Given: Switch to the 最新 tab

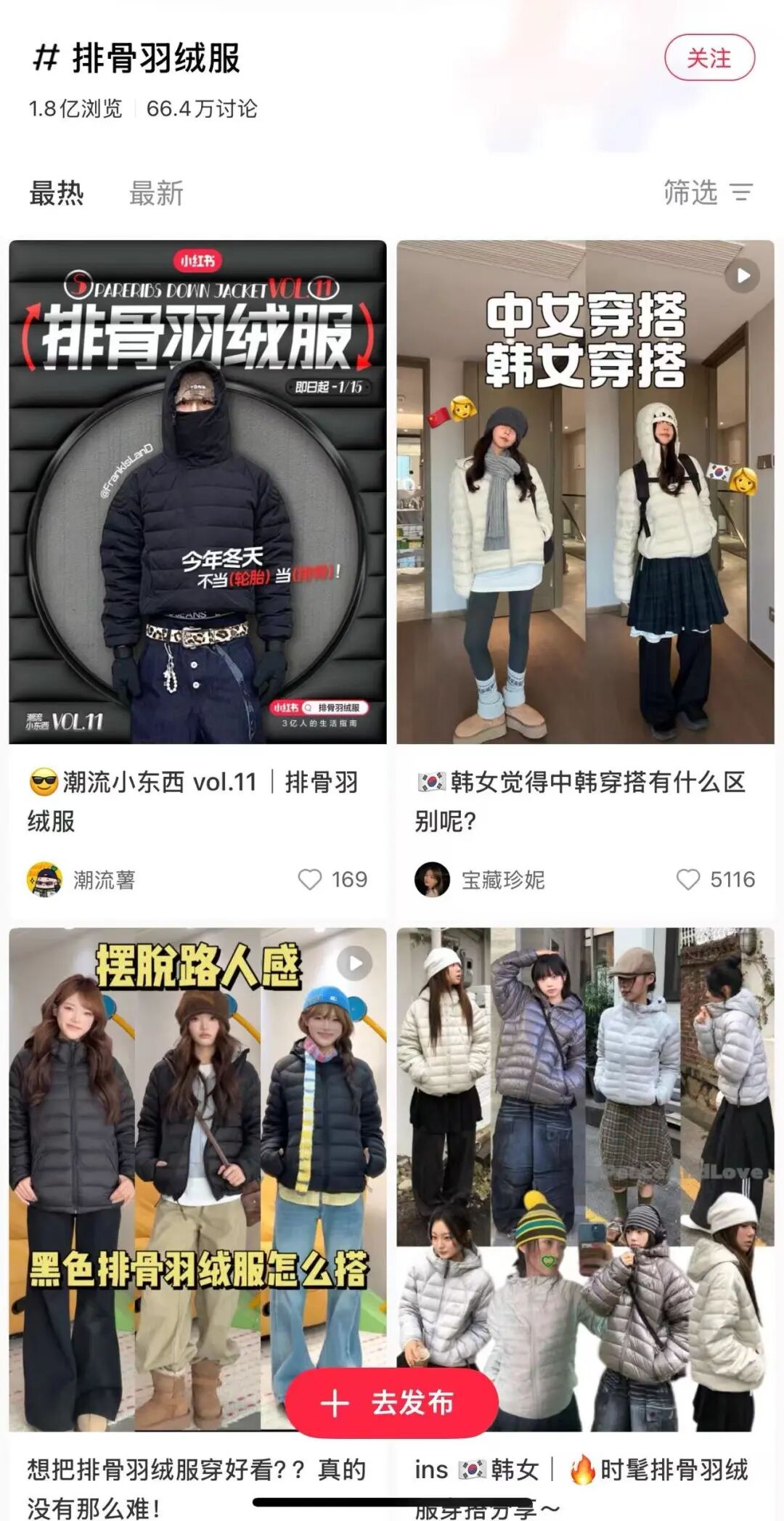Looking at the screenshot, I should tap(156, 194).
